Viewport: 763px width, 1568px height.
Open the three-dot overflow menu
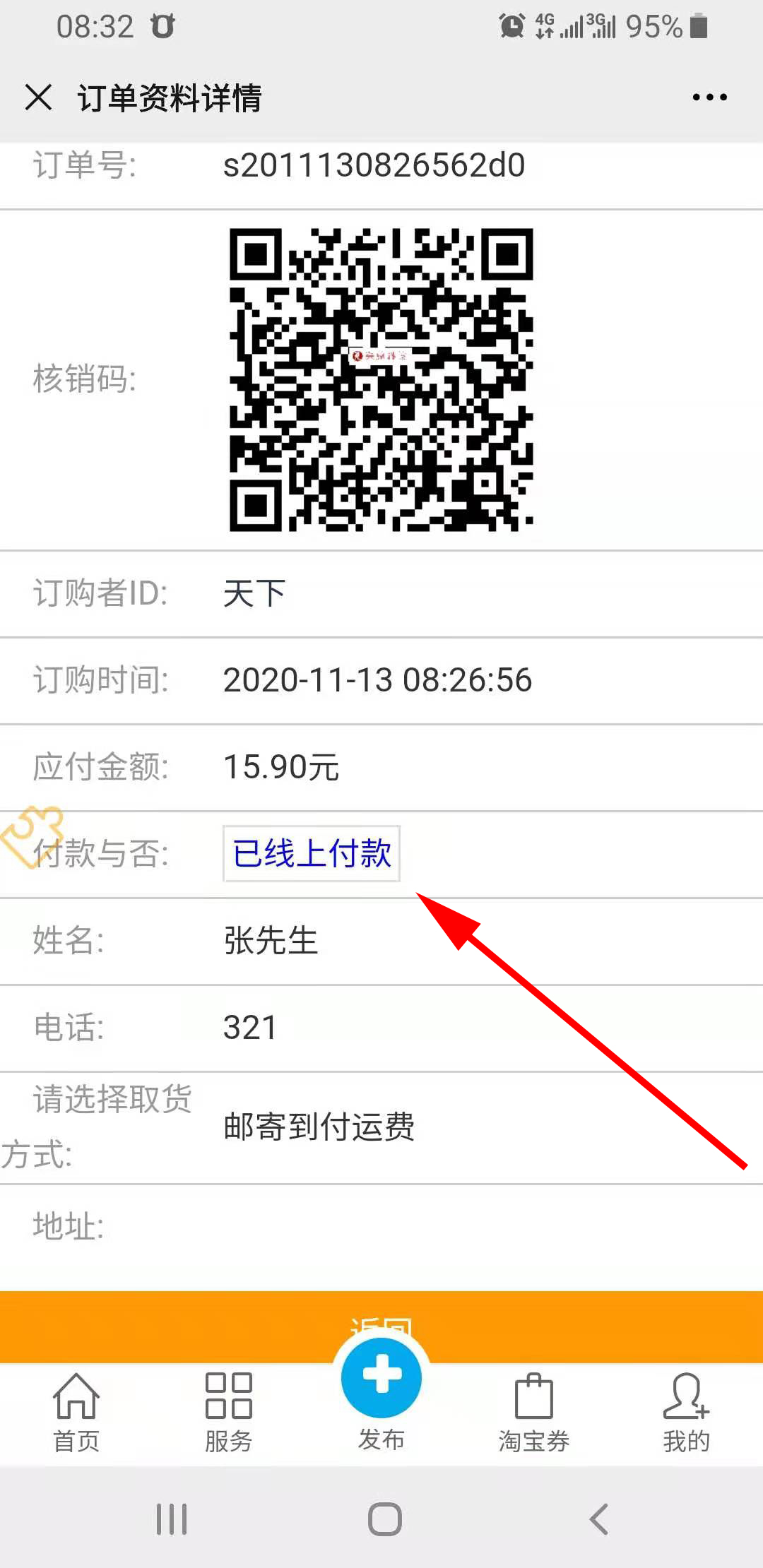pyautogui.click(x=709, y=97)
